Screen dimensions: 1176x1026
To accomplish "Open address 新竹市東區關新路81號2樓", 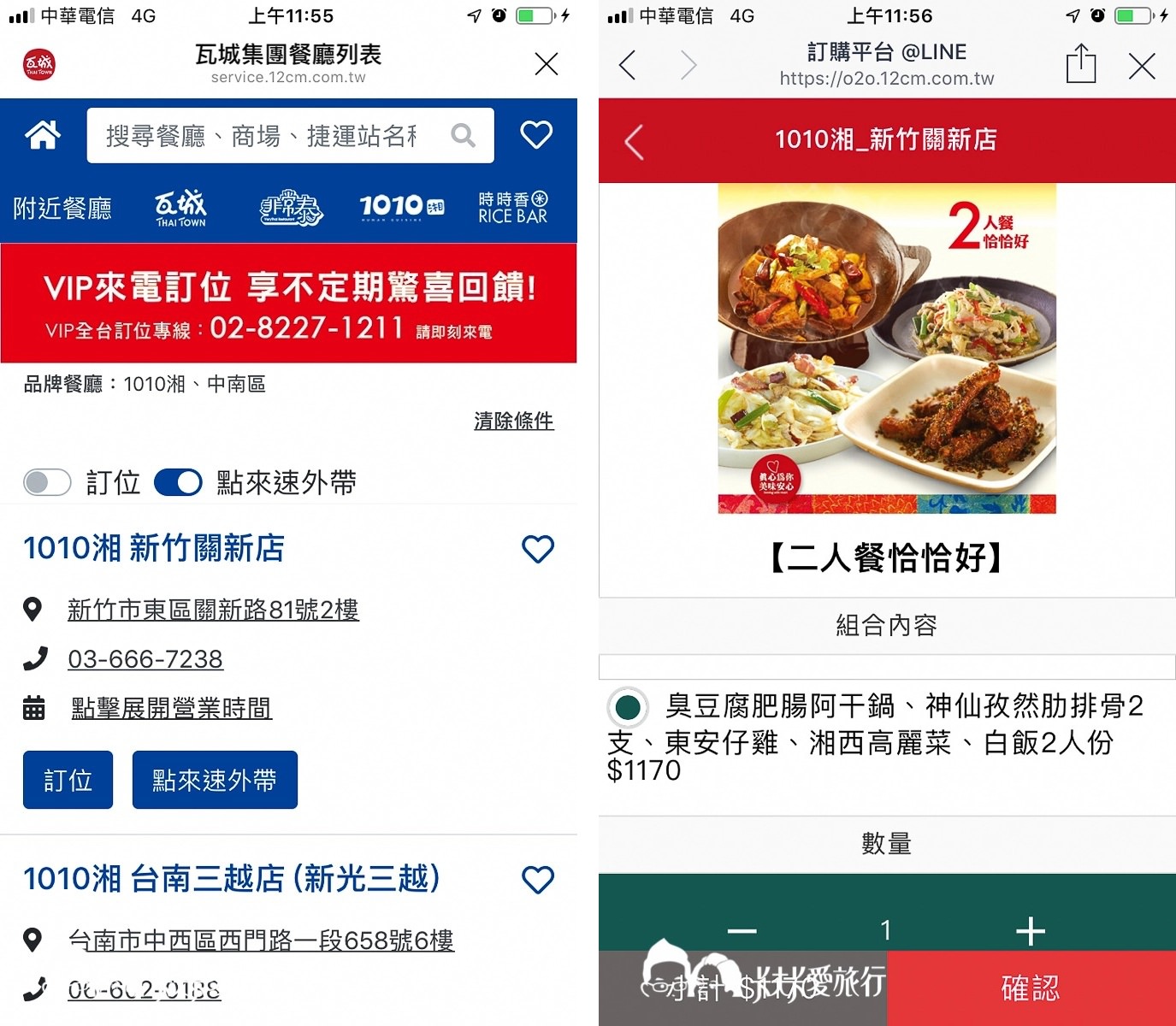I will (x=213, y=610).
